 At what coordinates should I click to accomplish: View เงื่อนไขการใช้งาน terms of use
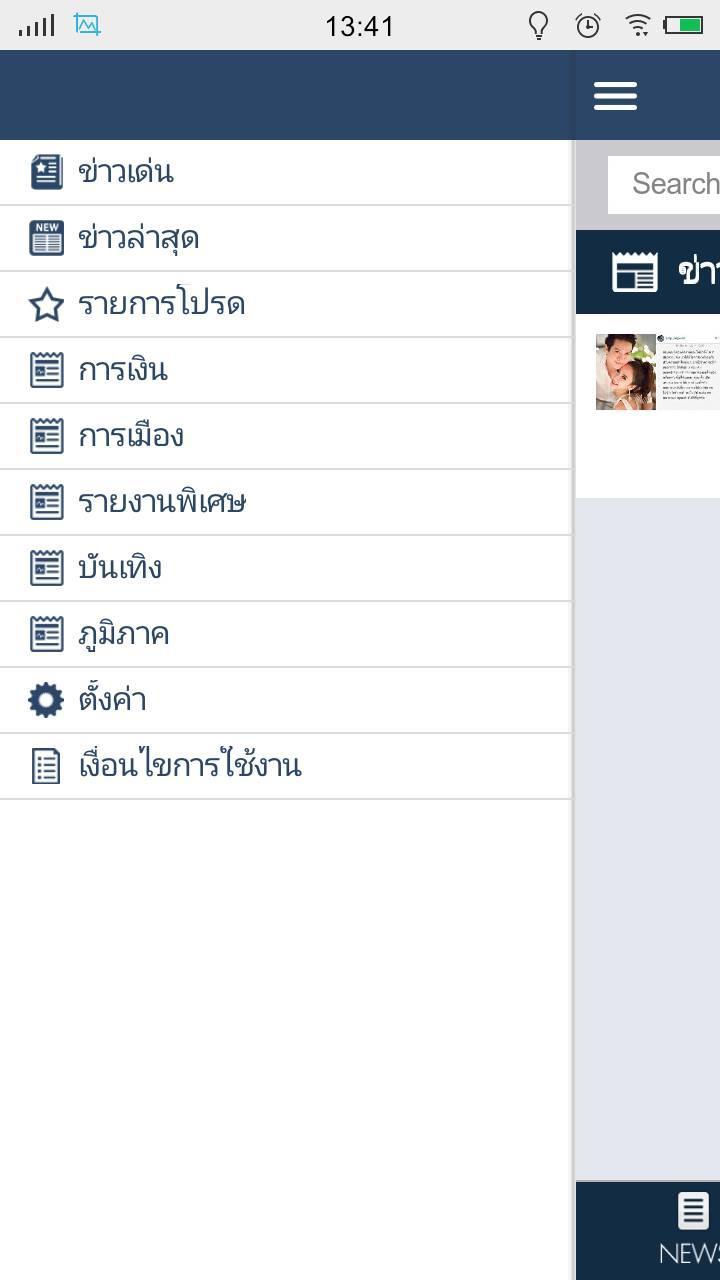189,766
